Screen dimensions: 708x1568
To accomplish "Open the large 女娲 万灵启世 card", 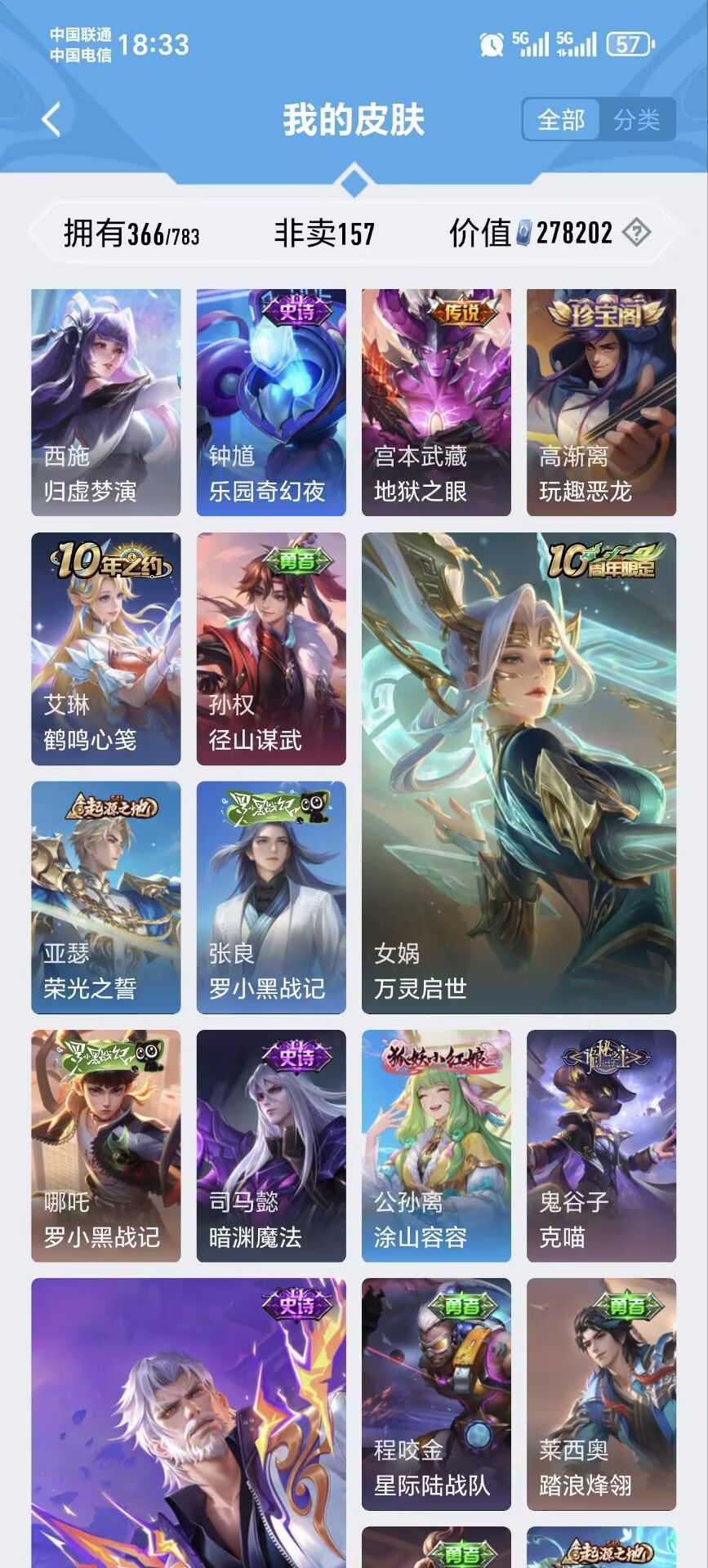I will 519,773.
